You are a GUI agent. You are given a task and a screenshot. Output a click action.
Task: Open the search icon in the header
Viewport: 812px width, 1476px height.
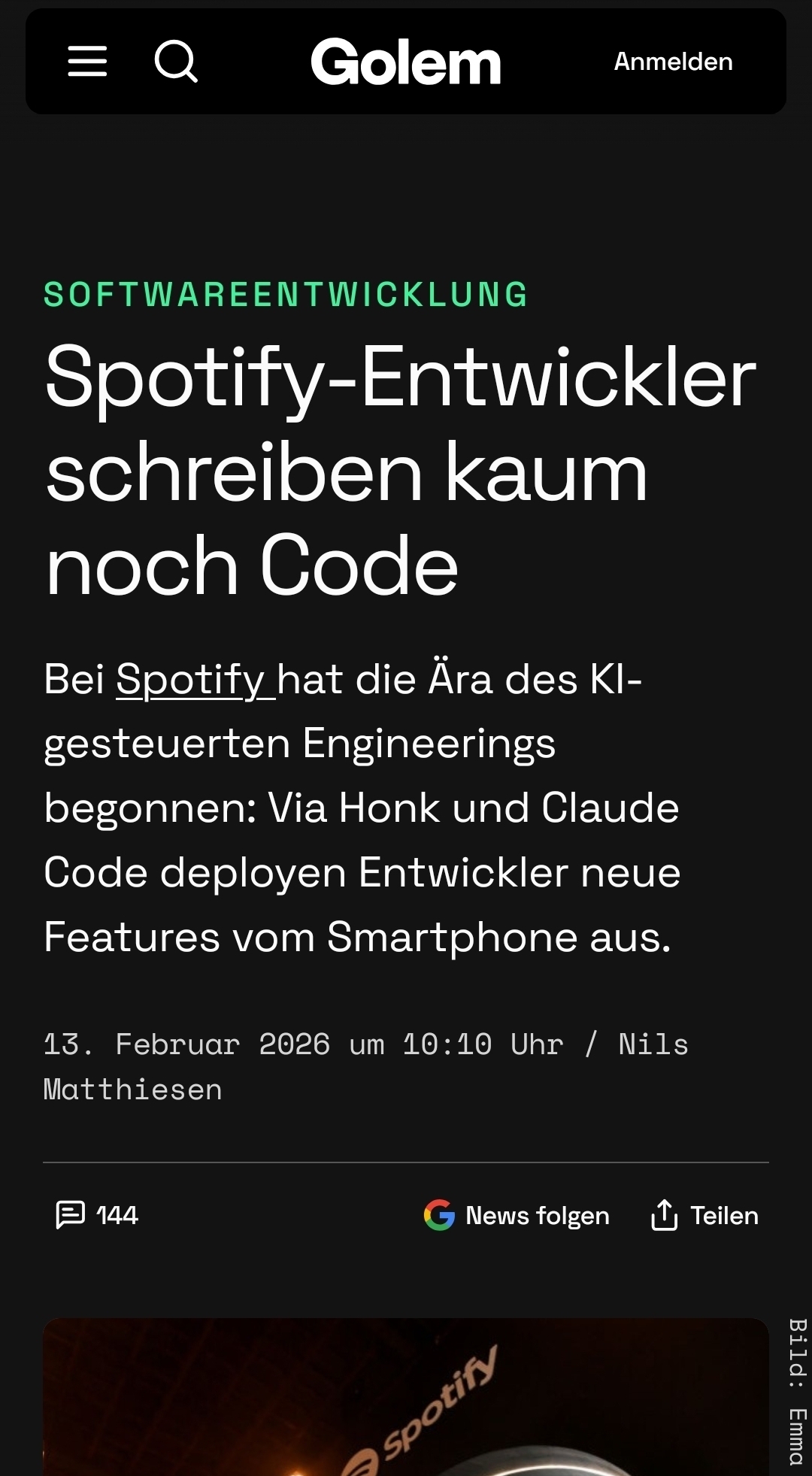pos(176,61)
